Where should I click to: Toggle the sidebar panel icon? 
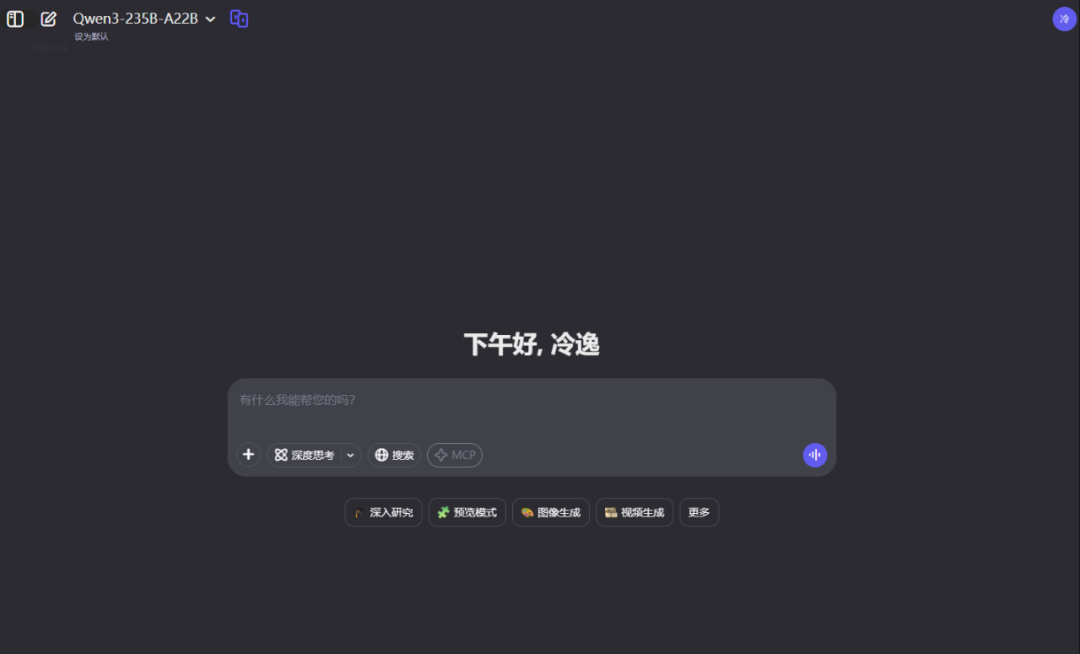15,19
